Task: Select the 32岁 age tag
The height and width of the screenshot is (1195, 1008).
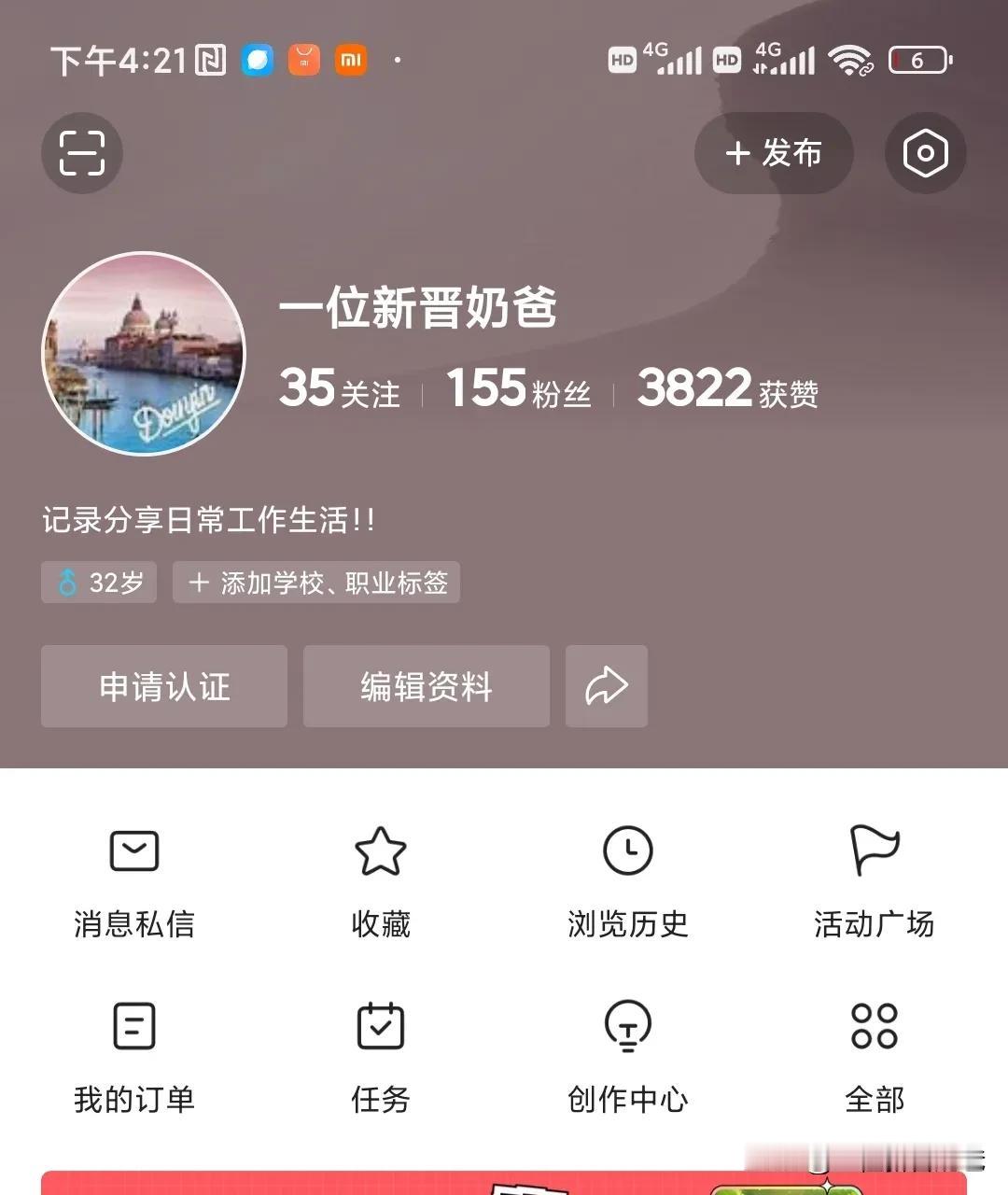Action: tap(98, 582)
